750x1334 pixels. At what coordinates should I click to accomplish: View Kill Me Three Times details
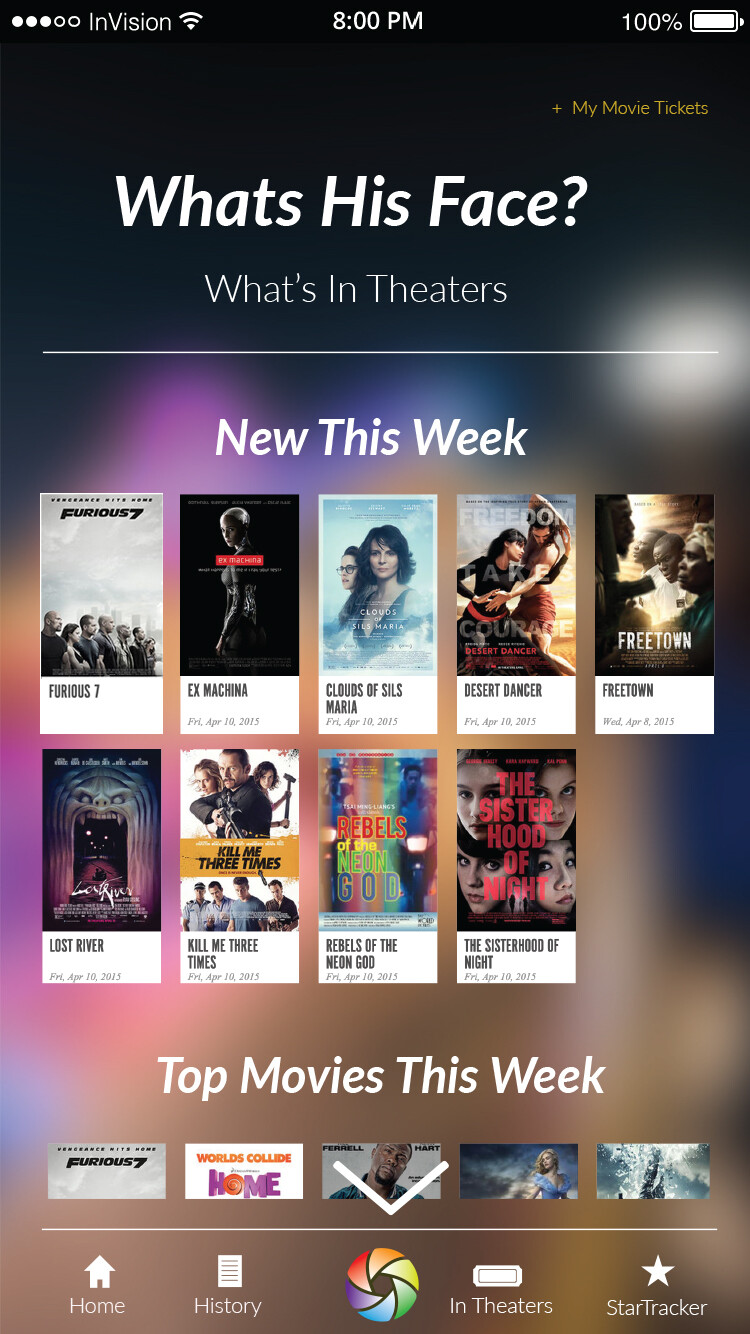239,865
